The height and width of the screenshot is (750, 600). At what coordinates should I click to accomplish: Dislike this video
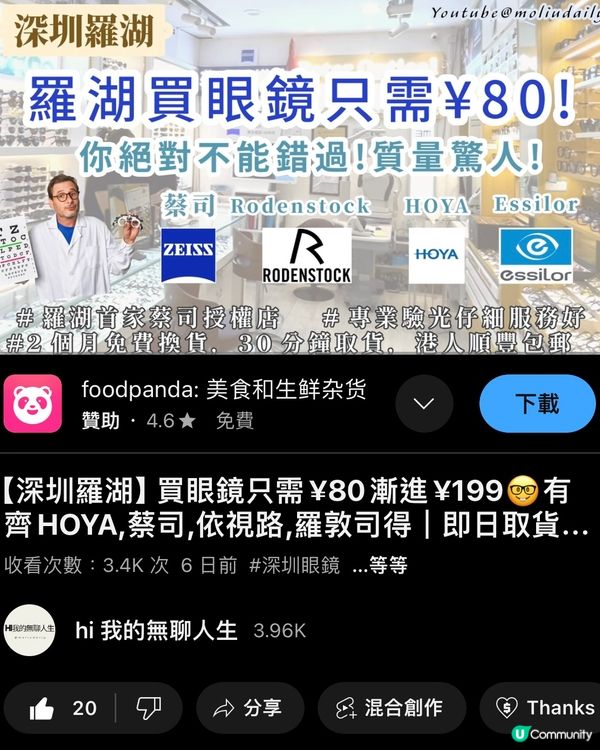[x=148, y=708]
